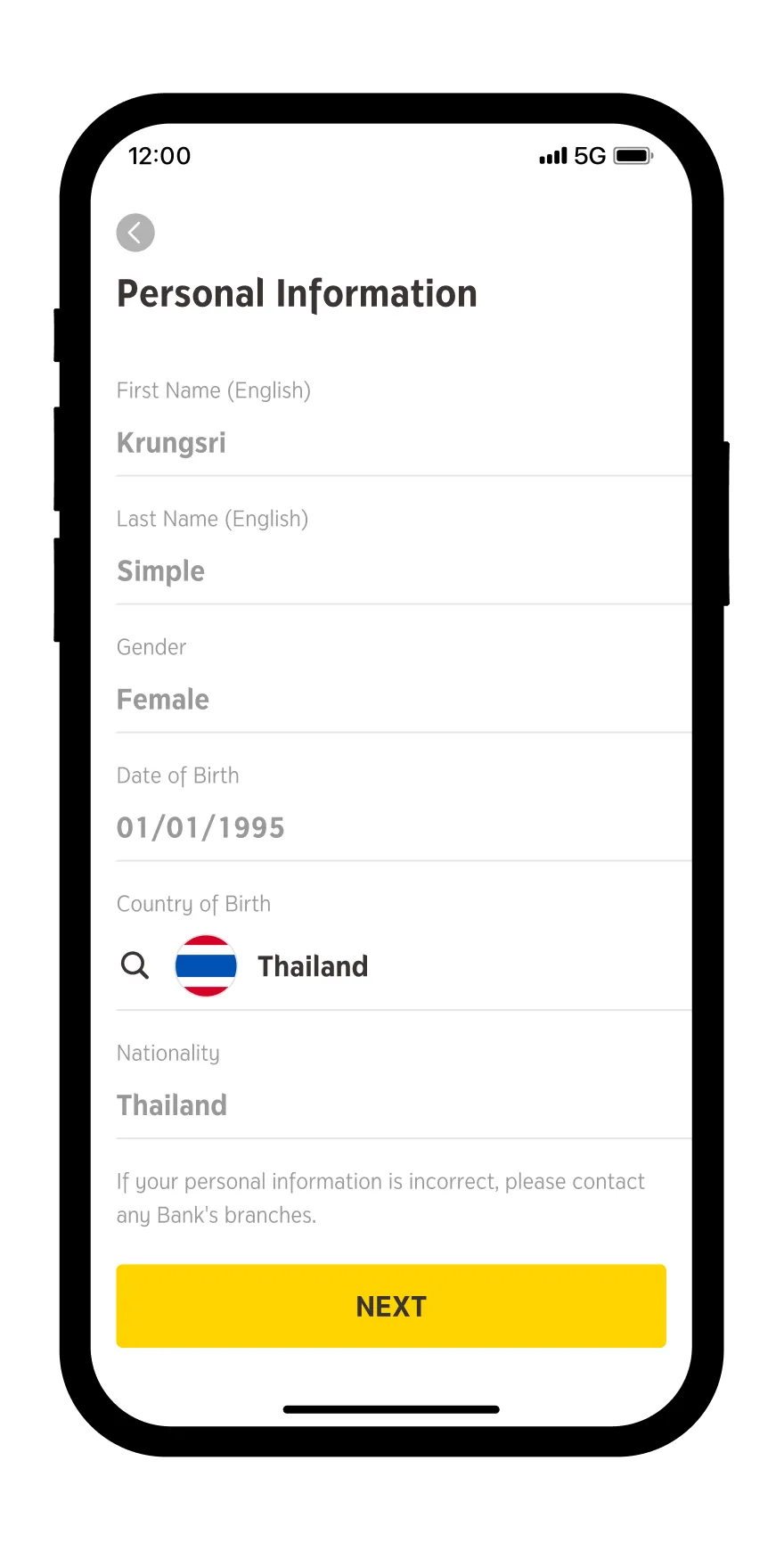Open the Country of Birth selector showing Thailand
The width and height of the screenshot is (784, 1551).
pos(404,965)
